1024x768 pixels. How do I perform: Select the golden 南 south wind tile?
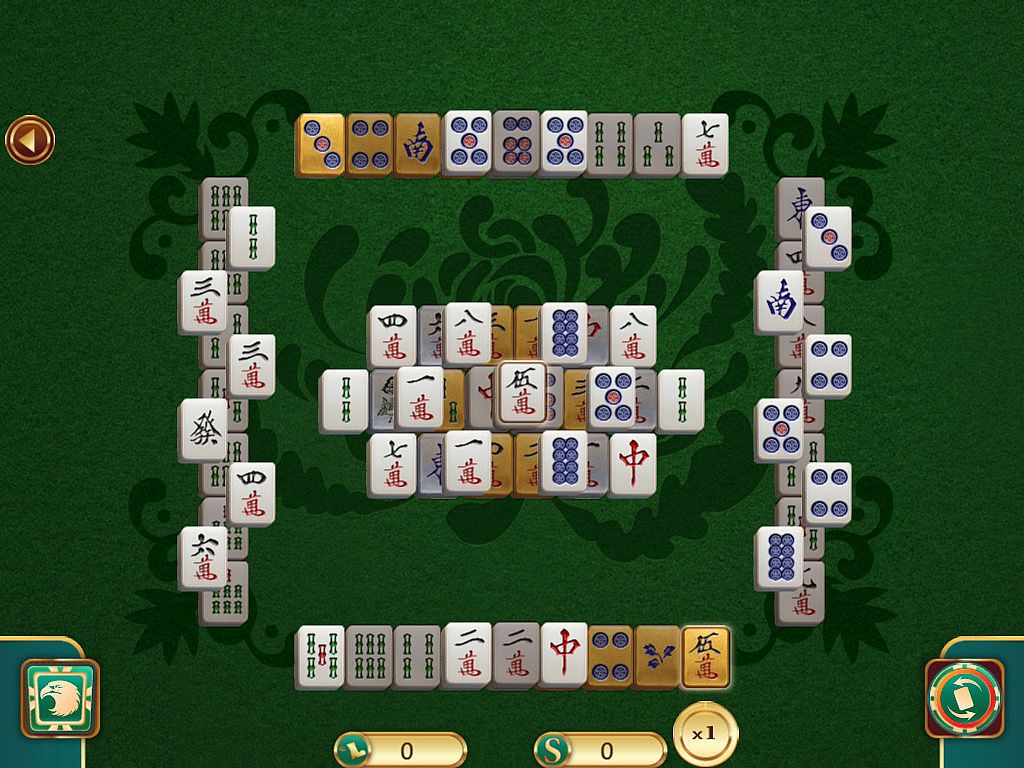[x=417, y=145]
